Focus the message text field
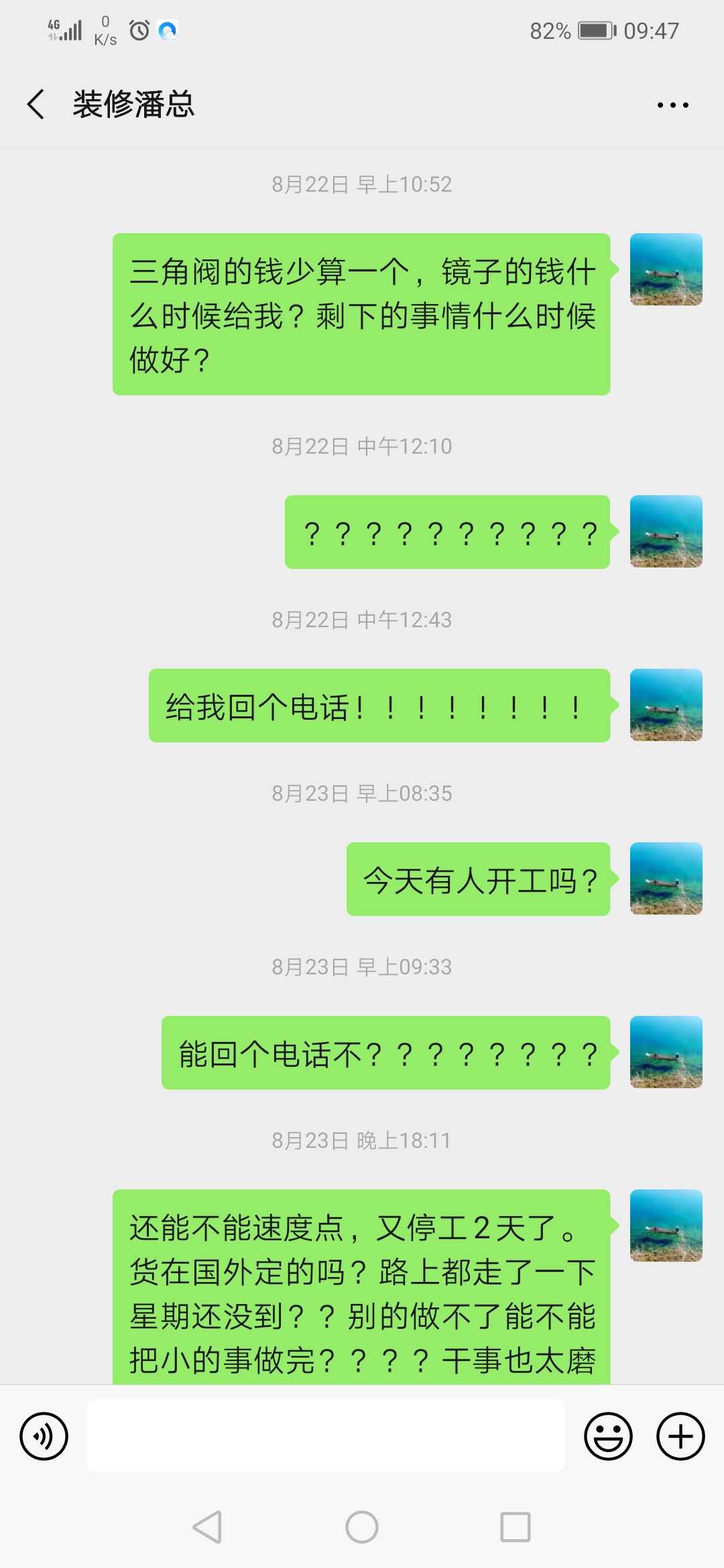 pyautogui.click(x=326, y=1435)
